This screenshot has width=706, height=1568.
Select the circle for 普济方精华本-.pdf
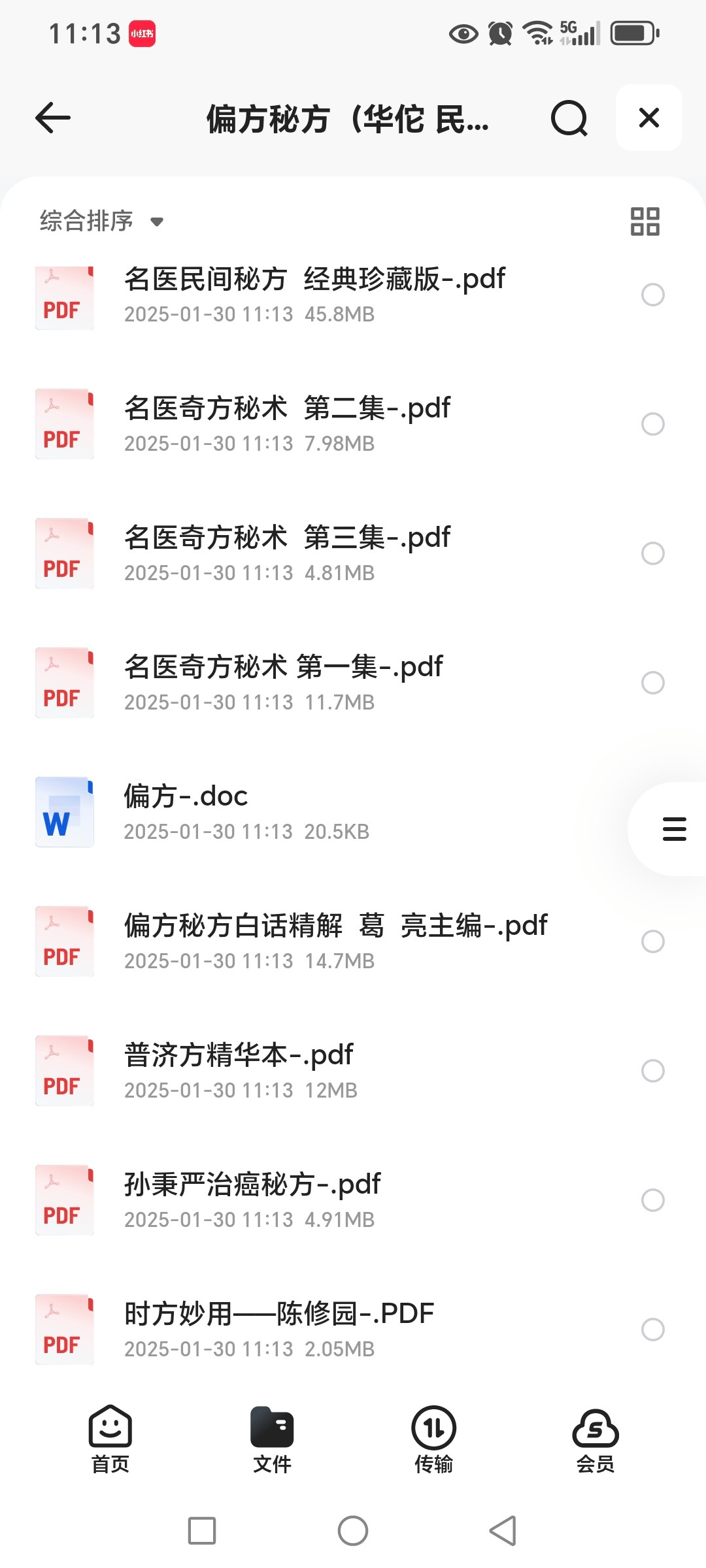tap(653, 1071)
